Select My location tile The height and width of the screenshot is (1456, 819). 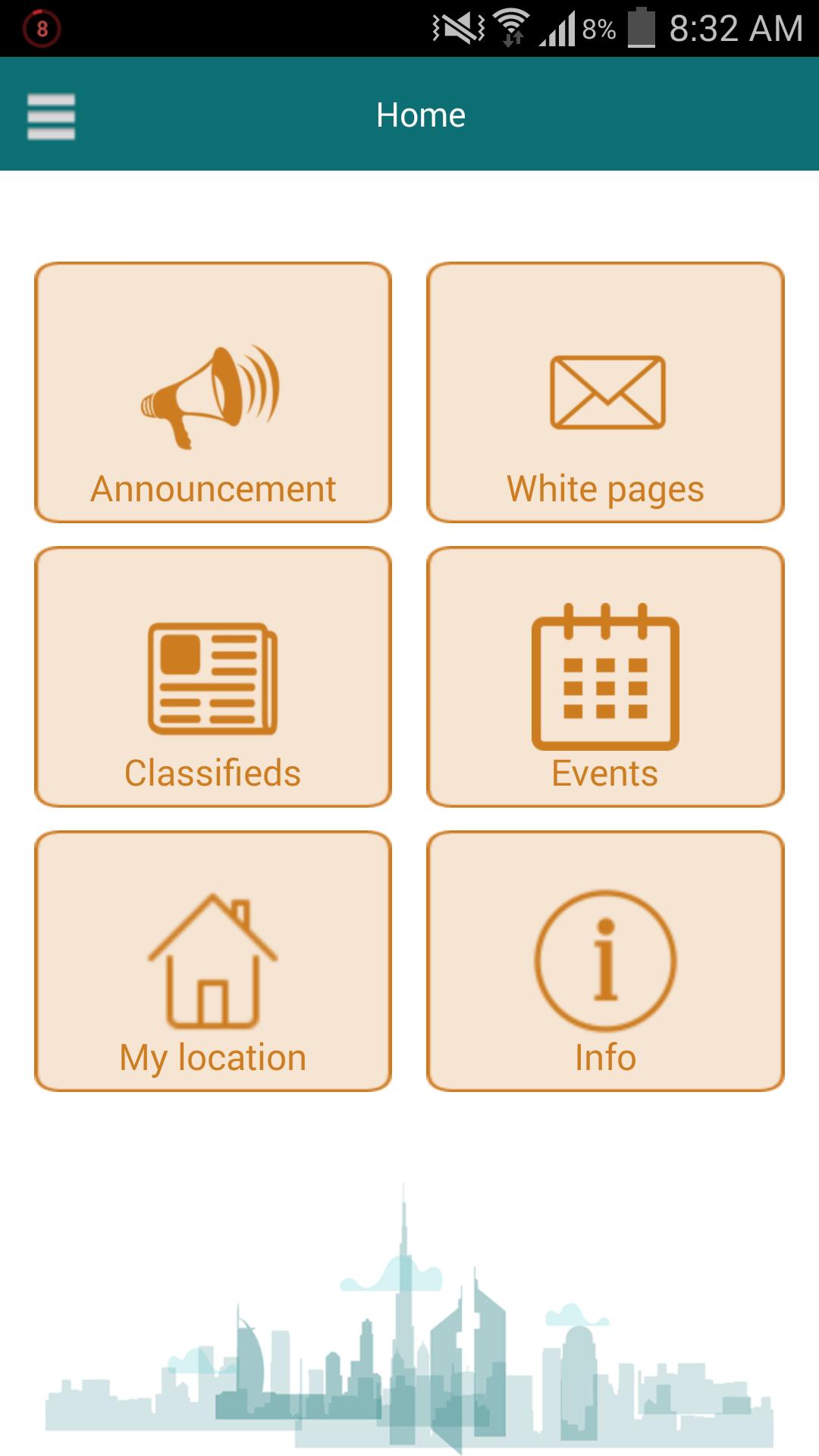click(213, 962)
